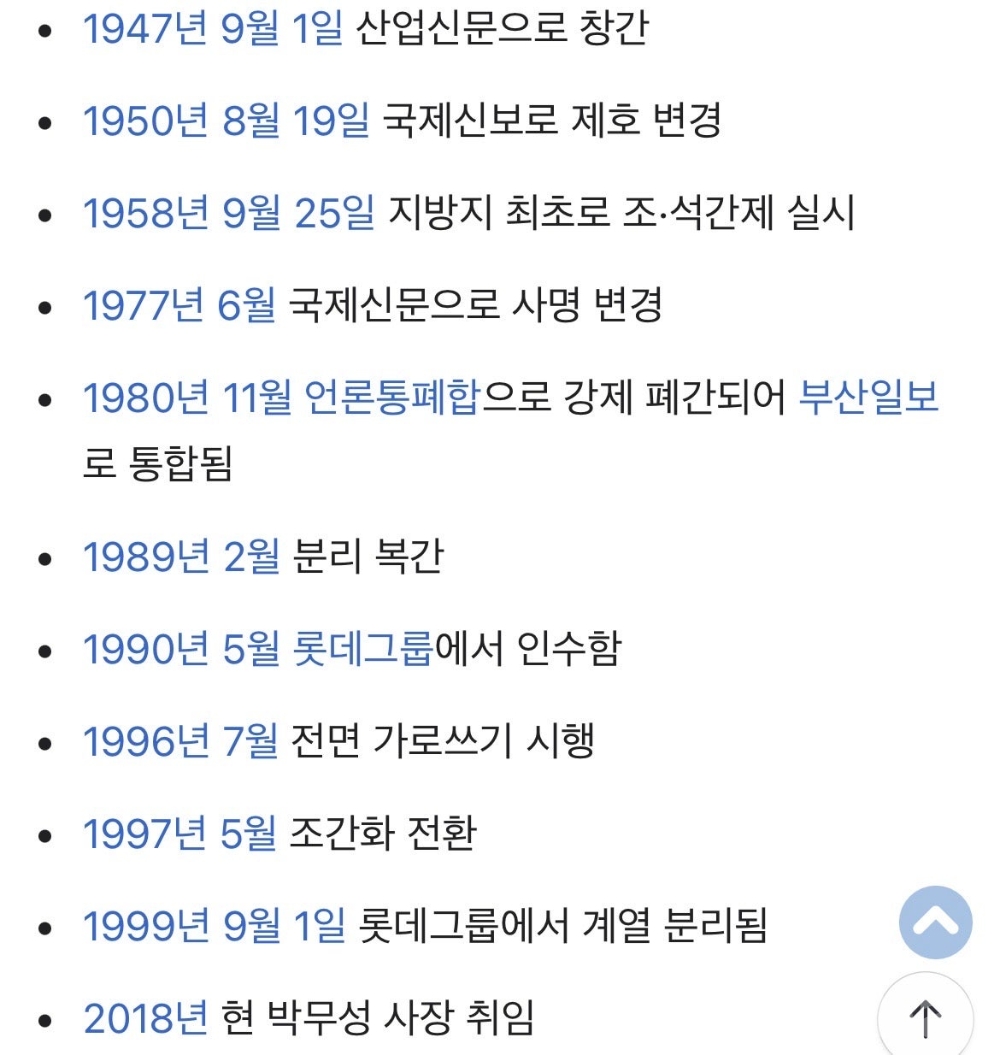Follow the 2월 month link

tap(251, 557)
